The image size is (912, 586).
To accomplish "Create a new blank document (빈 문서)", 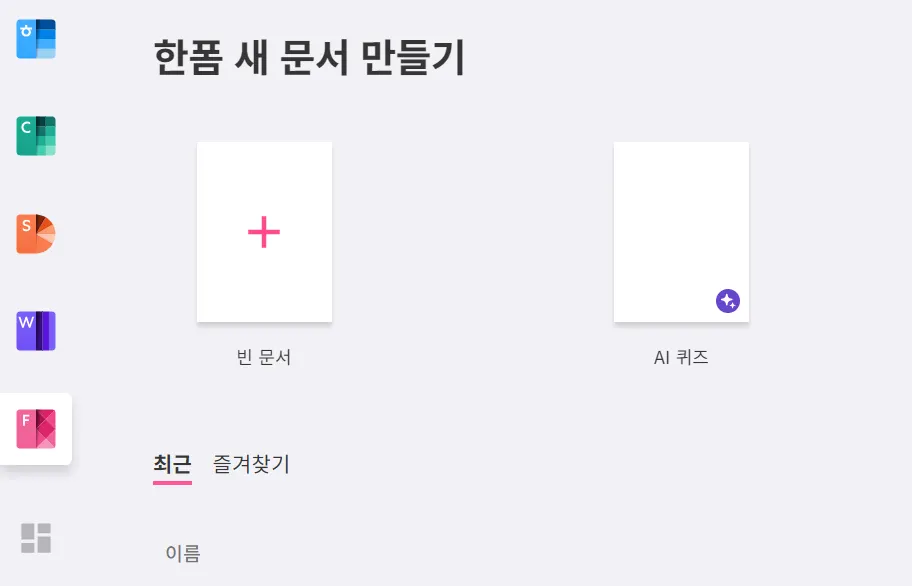I will [264, 232].
